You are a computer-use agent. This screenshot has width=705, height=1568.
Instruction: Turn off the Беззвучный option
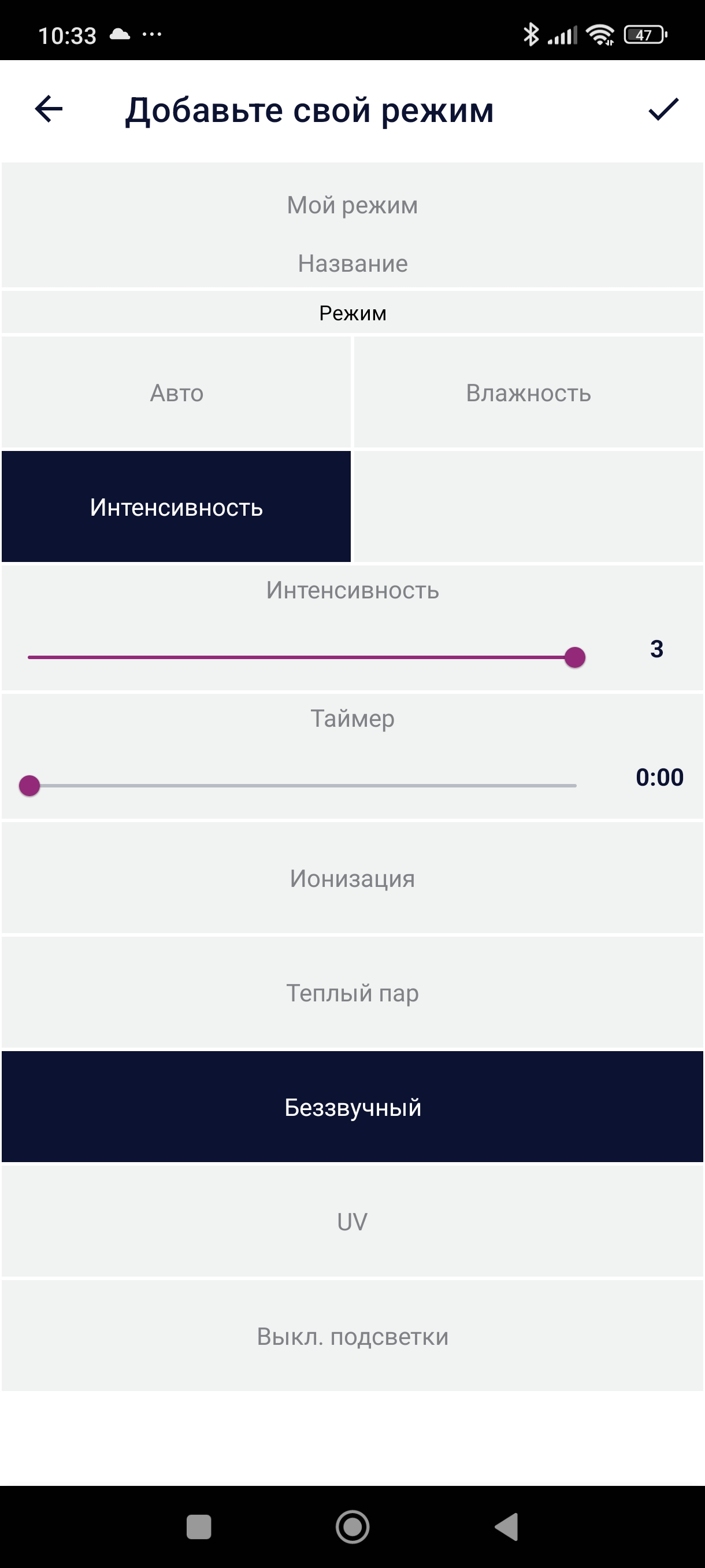click(352, 1107)
